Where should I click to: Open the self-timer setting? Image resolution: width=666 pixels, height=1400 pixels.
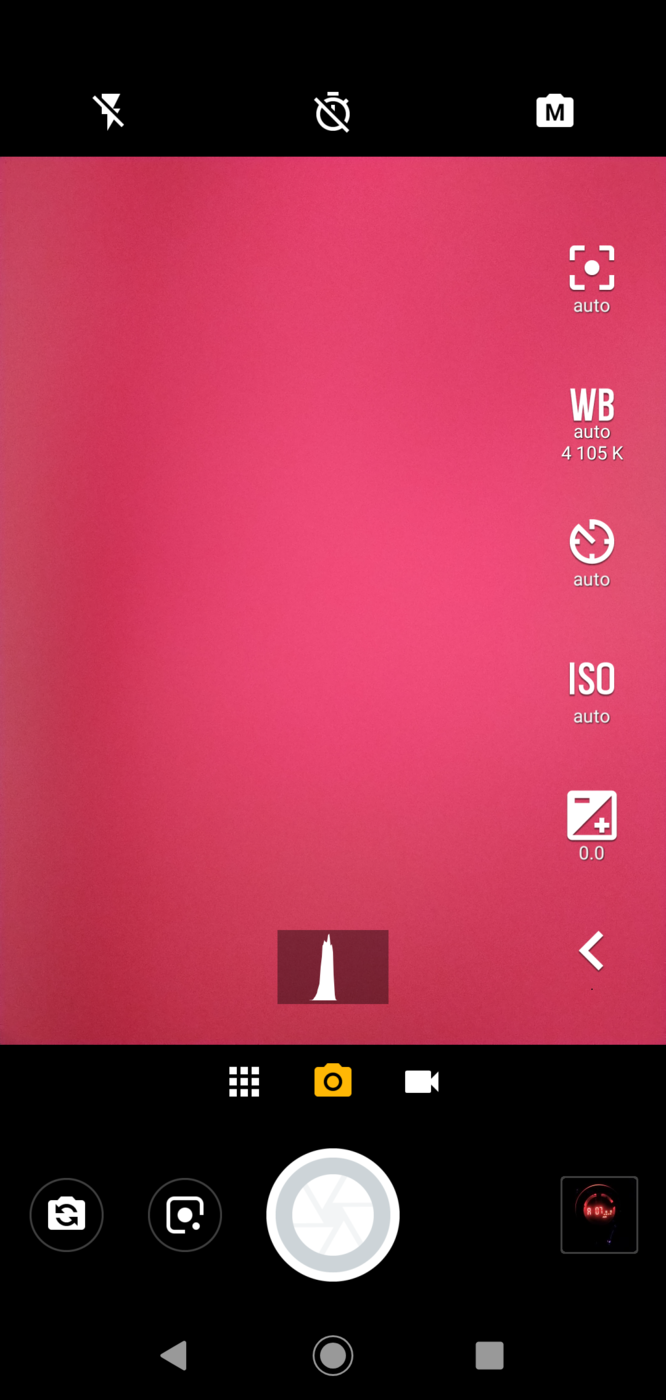[x=333, y=112]
